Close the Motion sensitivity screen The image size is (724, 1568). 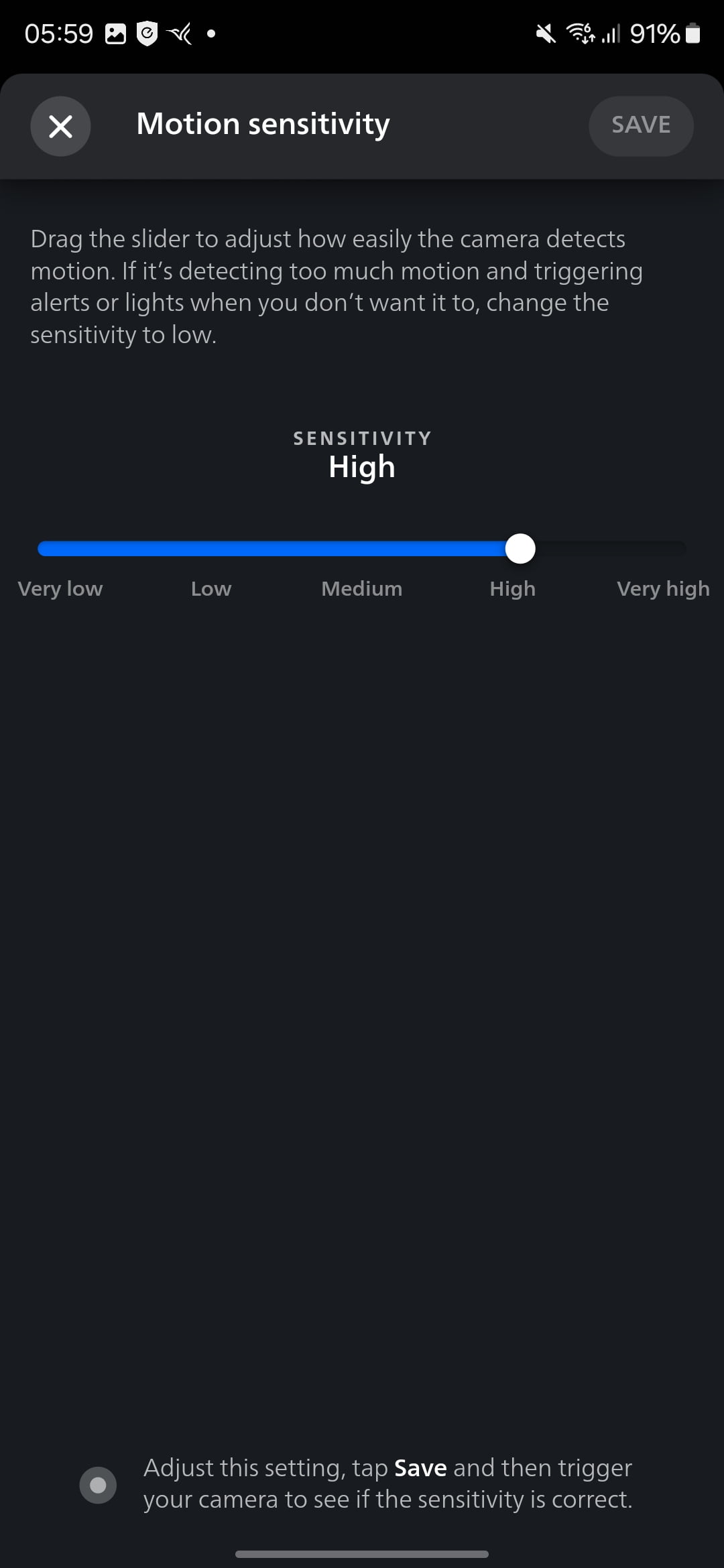[x=60, y=126]
